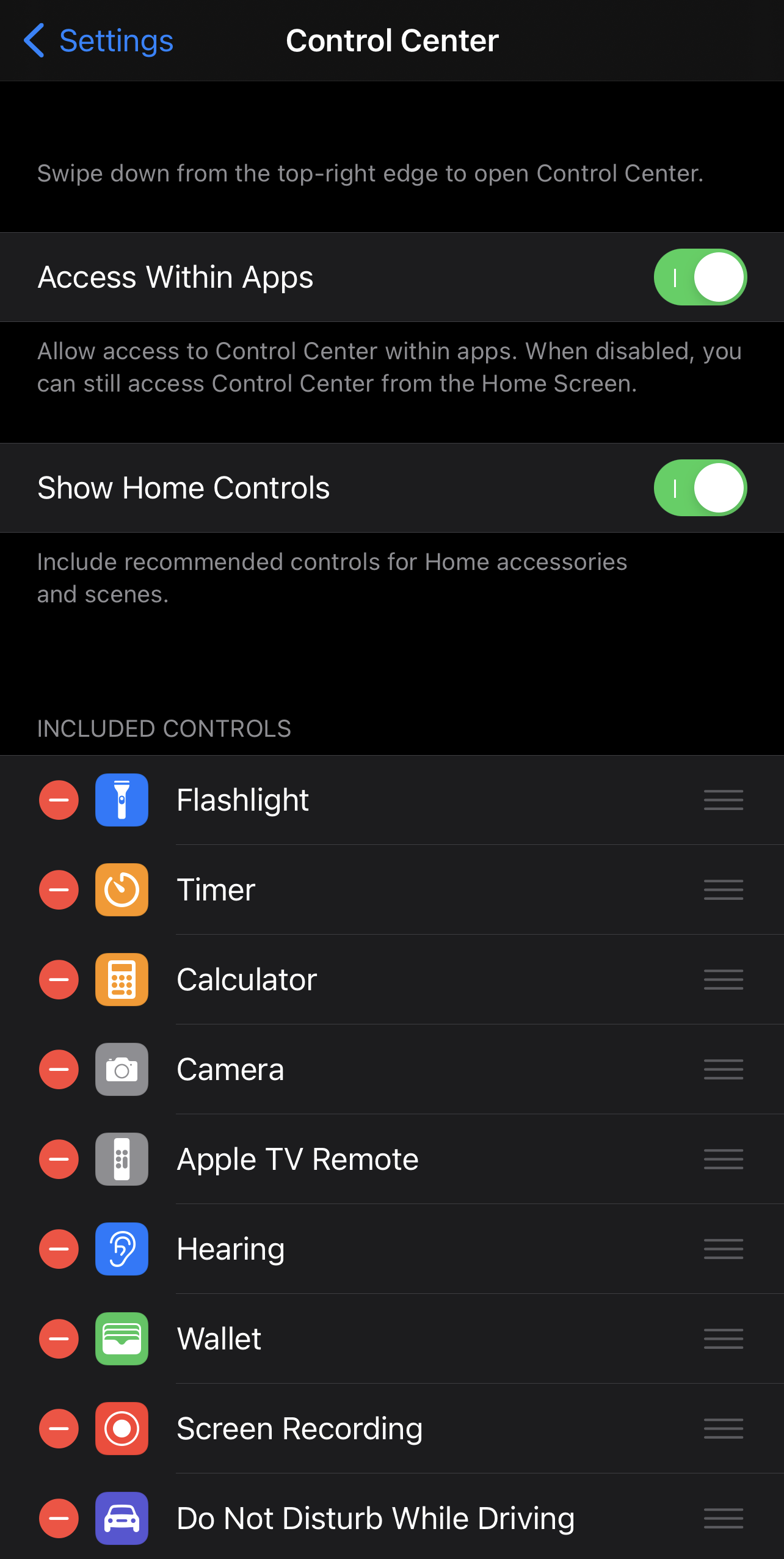Go back to Settings
Image resolution: width=784 pixels, height=1559 pixels.
(x=99, y=41)
